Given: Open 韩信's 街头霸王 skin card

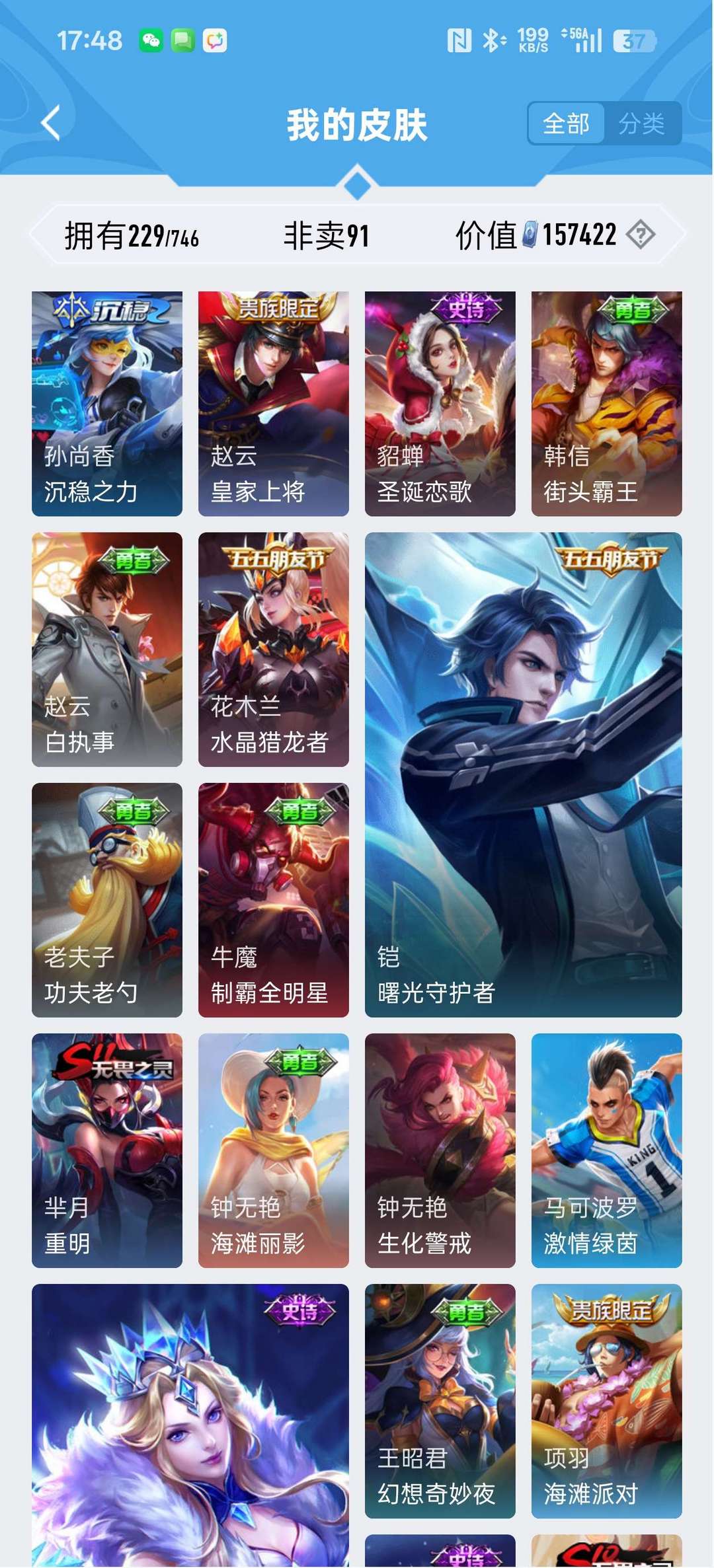Looking at the screenshot, I should pos(606,400).
